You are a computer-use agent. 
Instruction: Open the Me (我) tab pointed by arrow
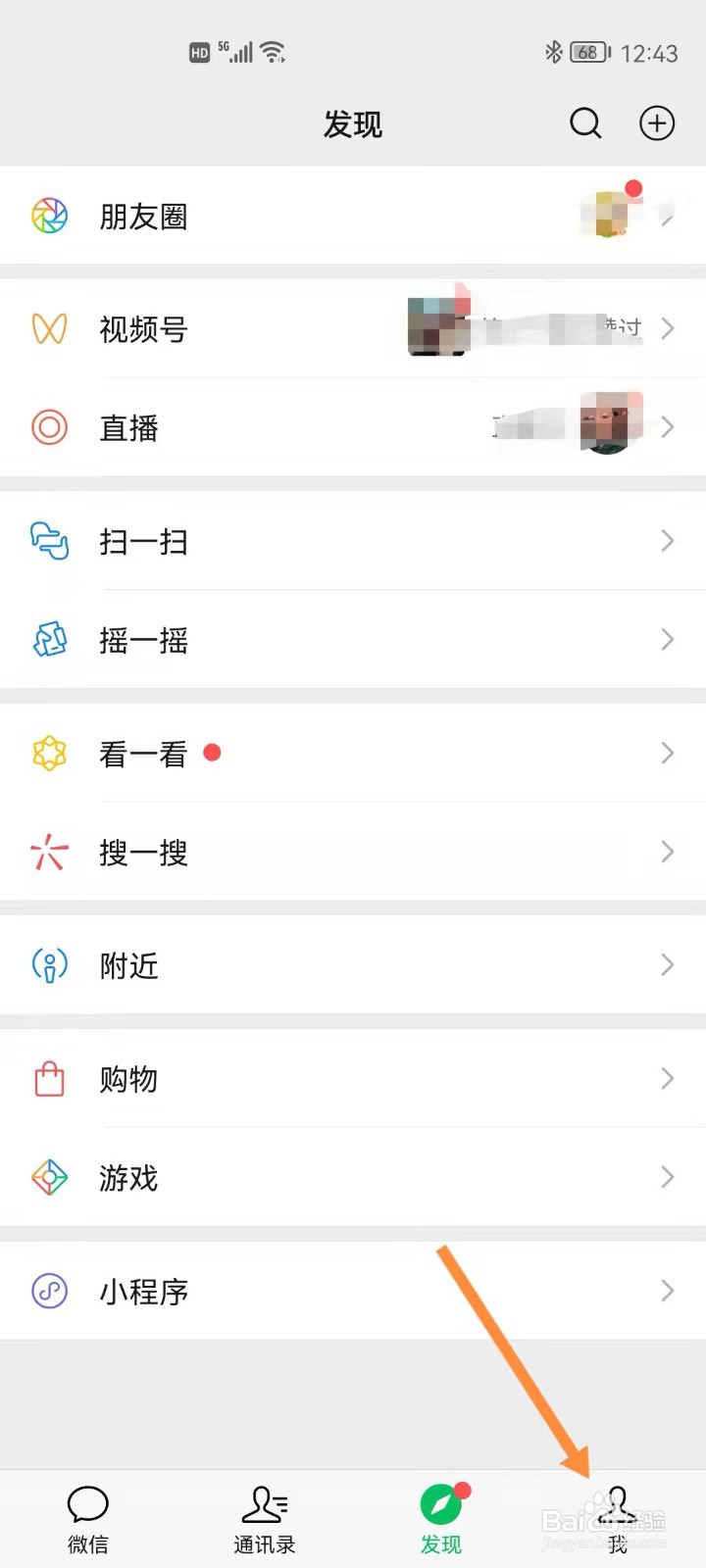618,1514
